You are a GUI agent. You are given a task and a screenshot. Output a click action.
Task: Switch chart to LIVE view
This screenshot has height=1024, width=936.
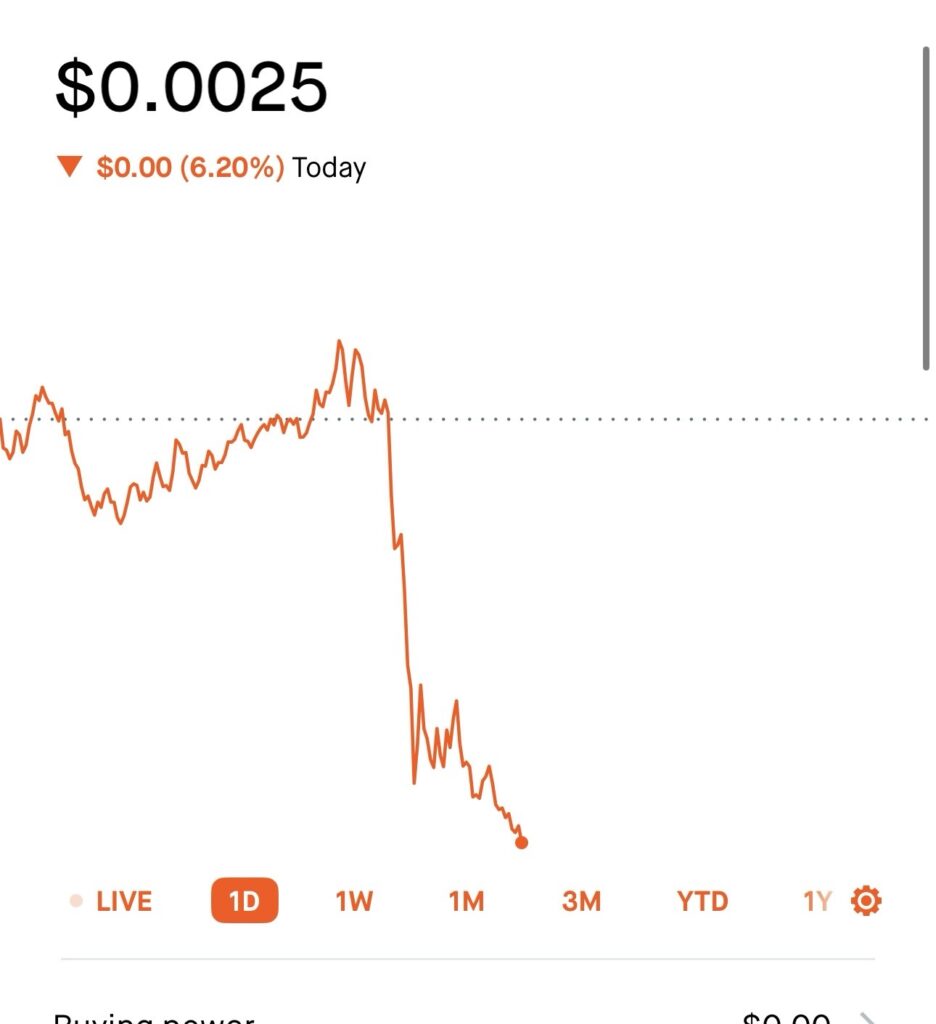pyautogui.click(x=112, y=902)
